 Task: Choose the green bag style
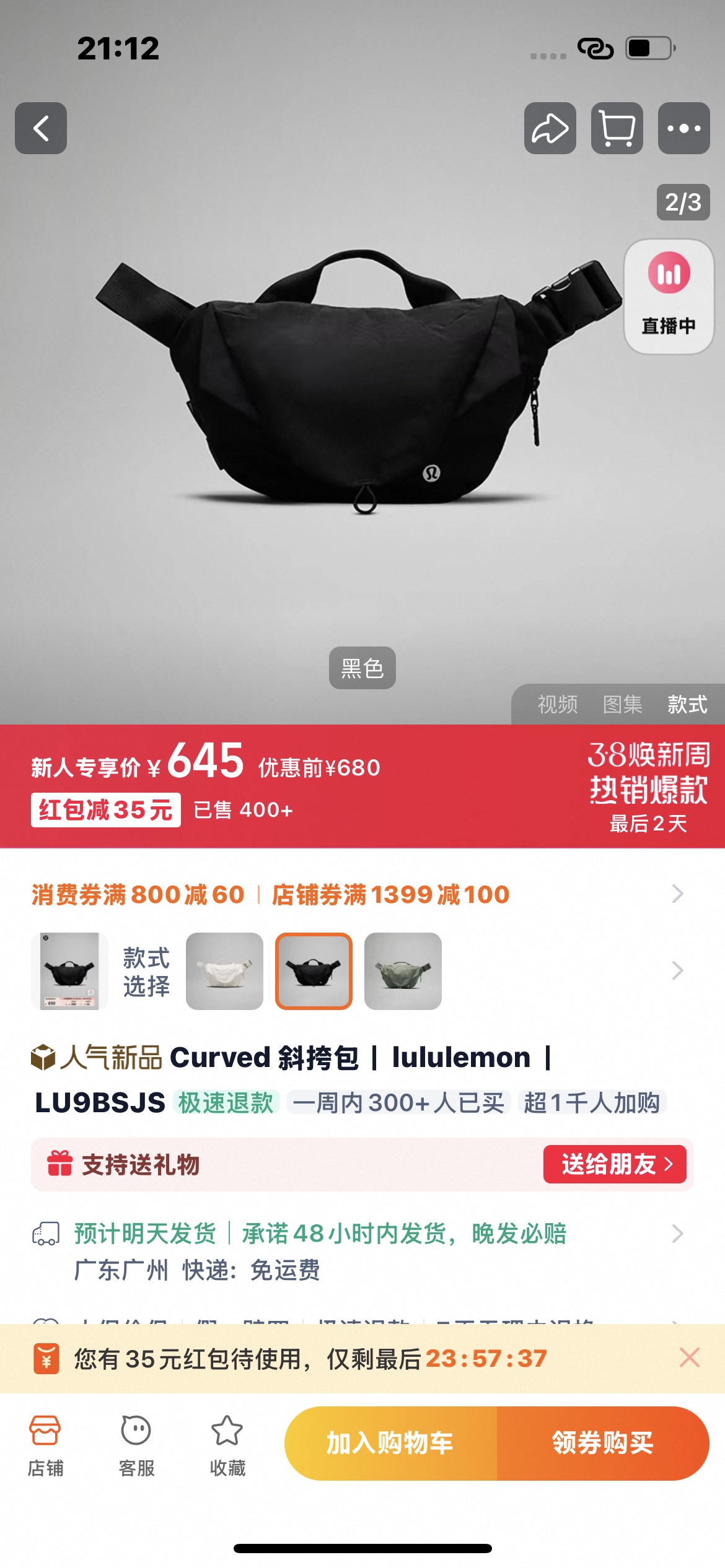403,970
